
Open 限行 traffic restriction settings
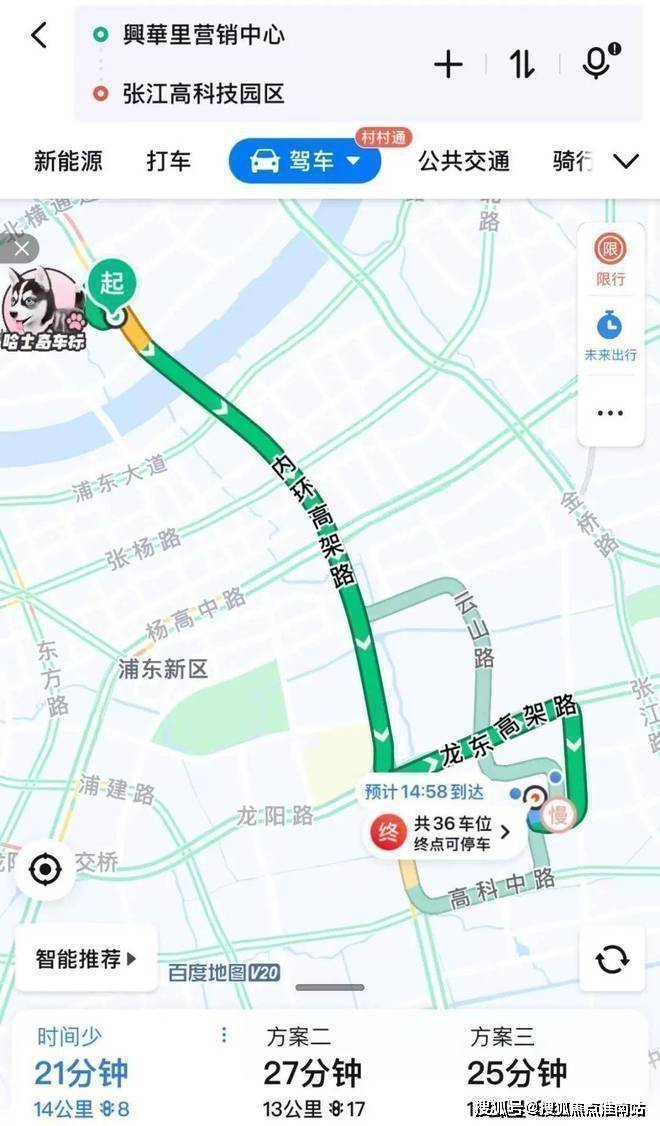click(610, 259)
